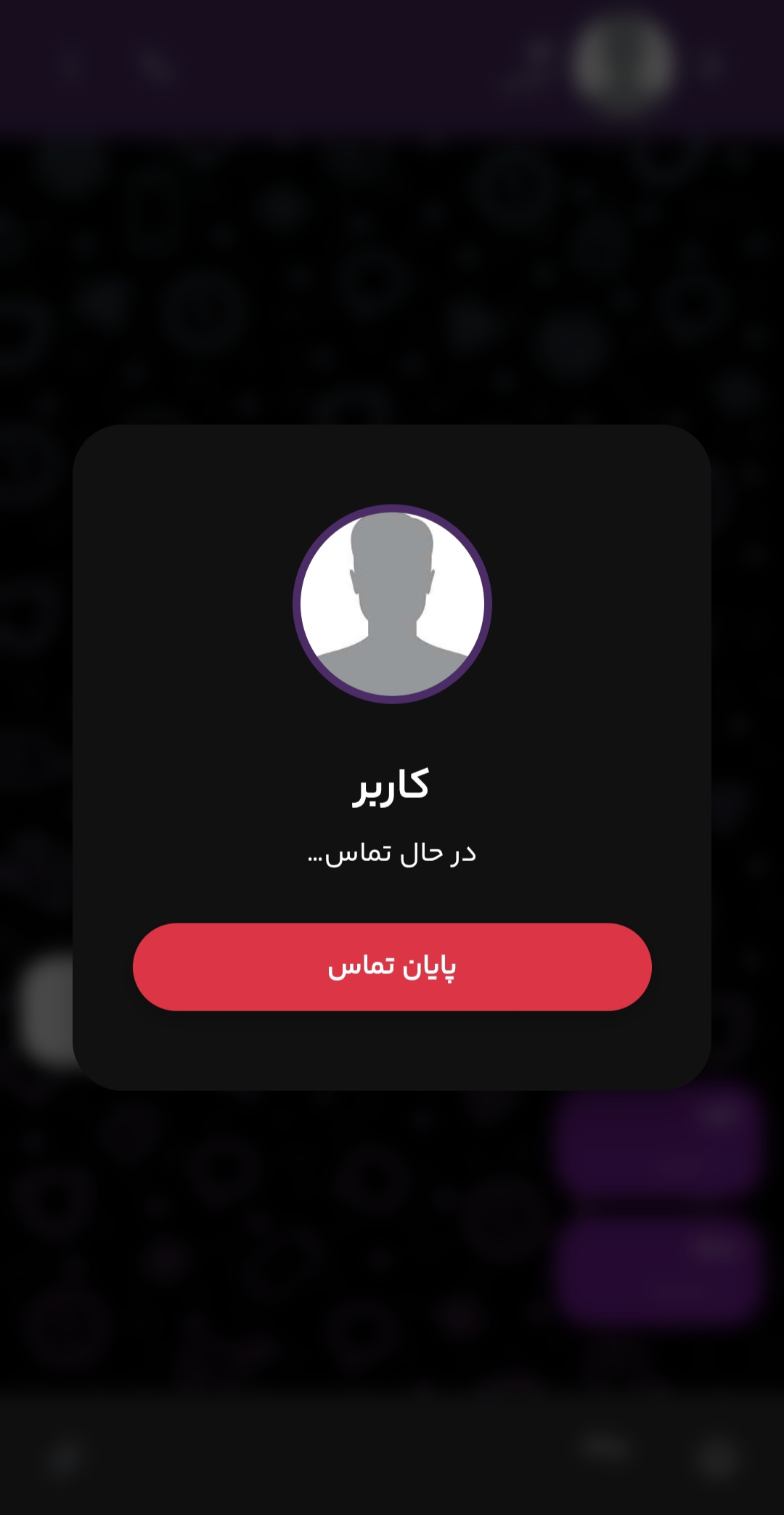
Task: Click the caller avatar in the call dialog
Action: [x=392, y=604]
